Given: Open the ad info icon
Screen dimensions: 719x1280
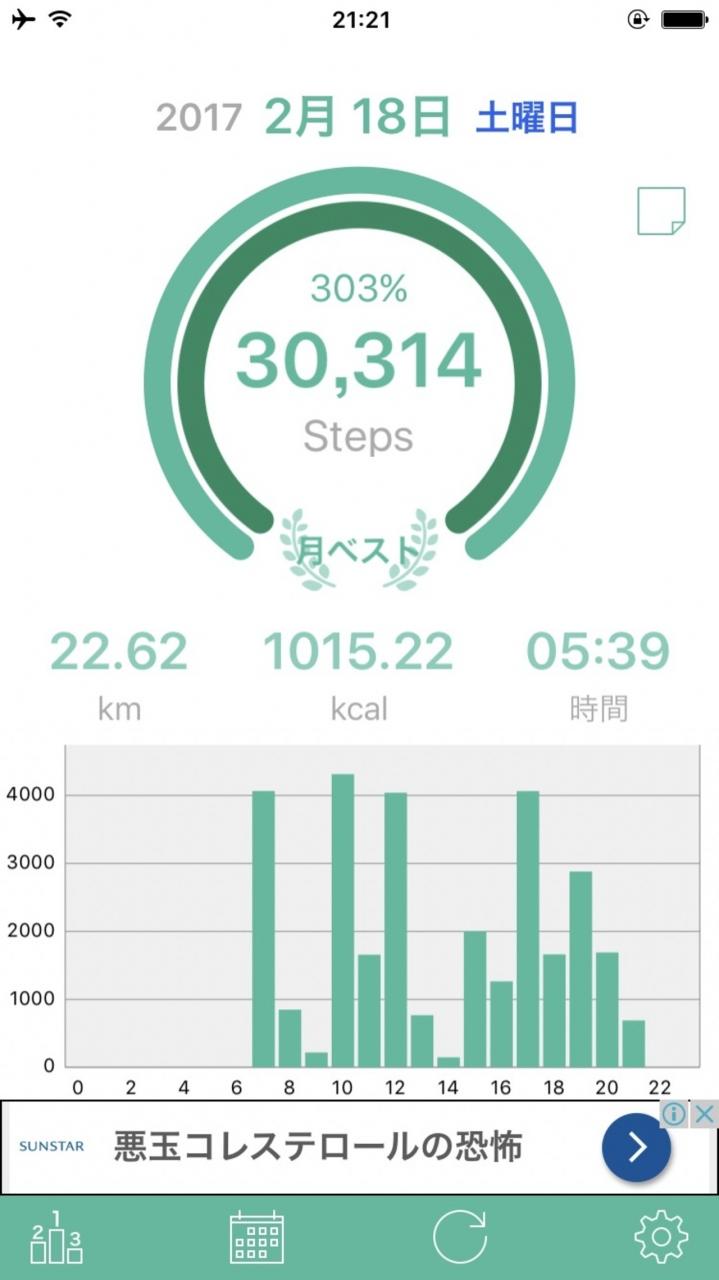Looking at the screenshot, I should click(x=675, y=1114).
